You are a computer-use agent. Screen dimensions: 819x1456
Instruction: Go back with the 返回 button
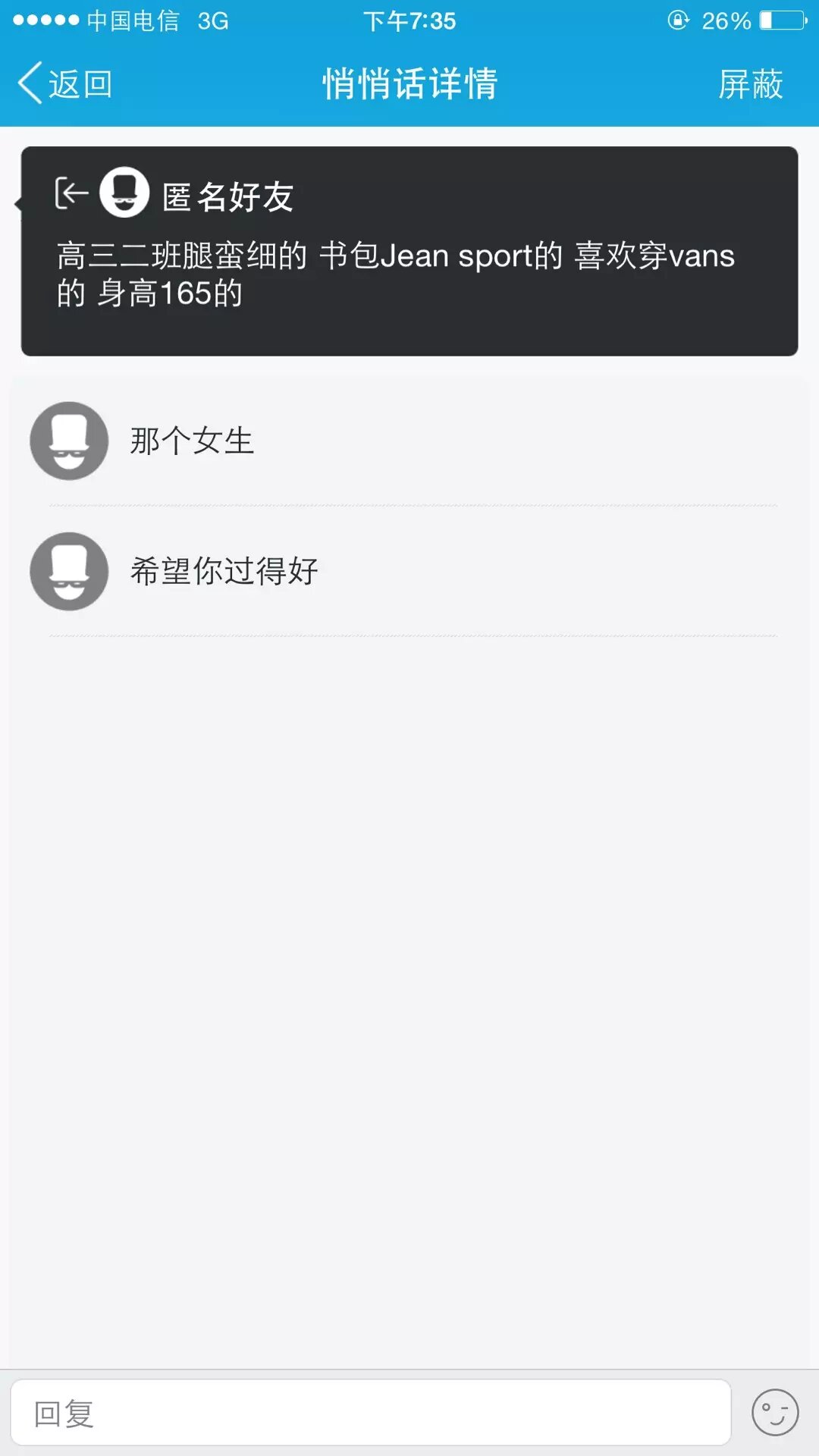65,83
